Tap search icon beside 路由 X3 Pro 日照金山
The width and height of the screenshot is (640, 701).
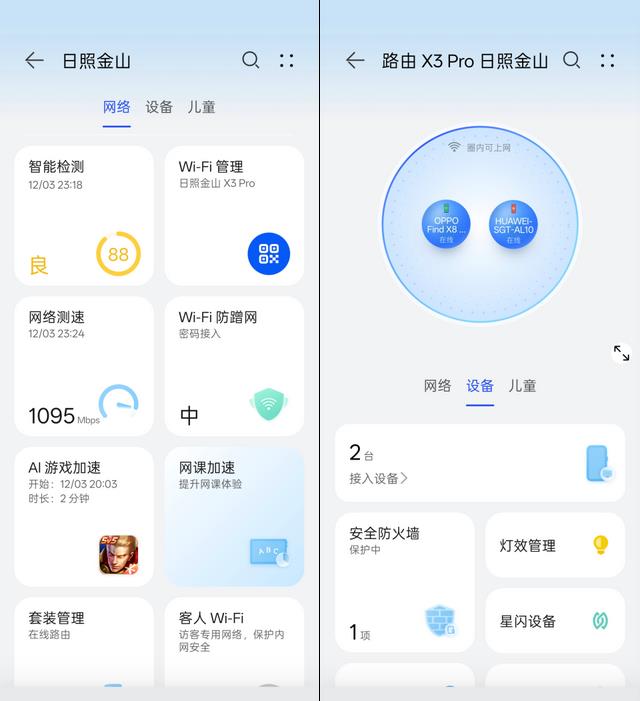coord(572,61)
